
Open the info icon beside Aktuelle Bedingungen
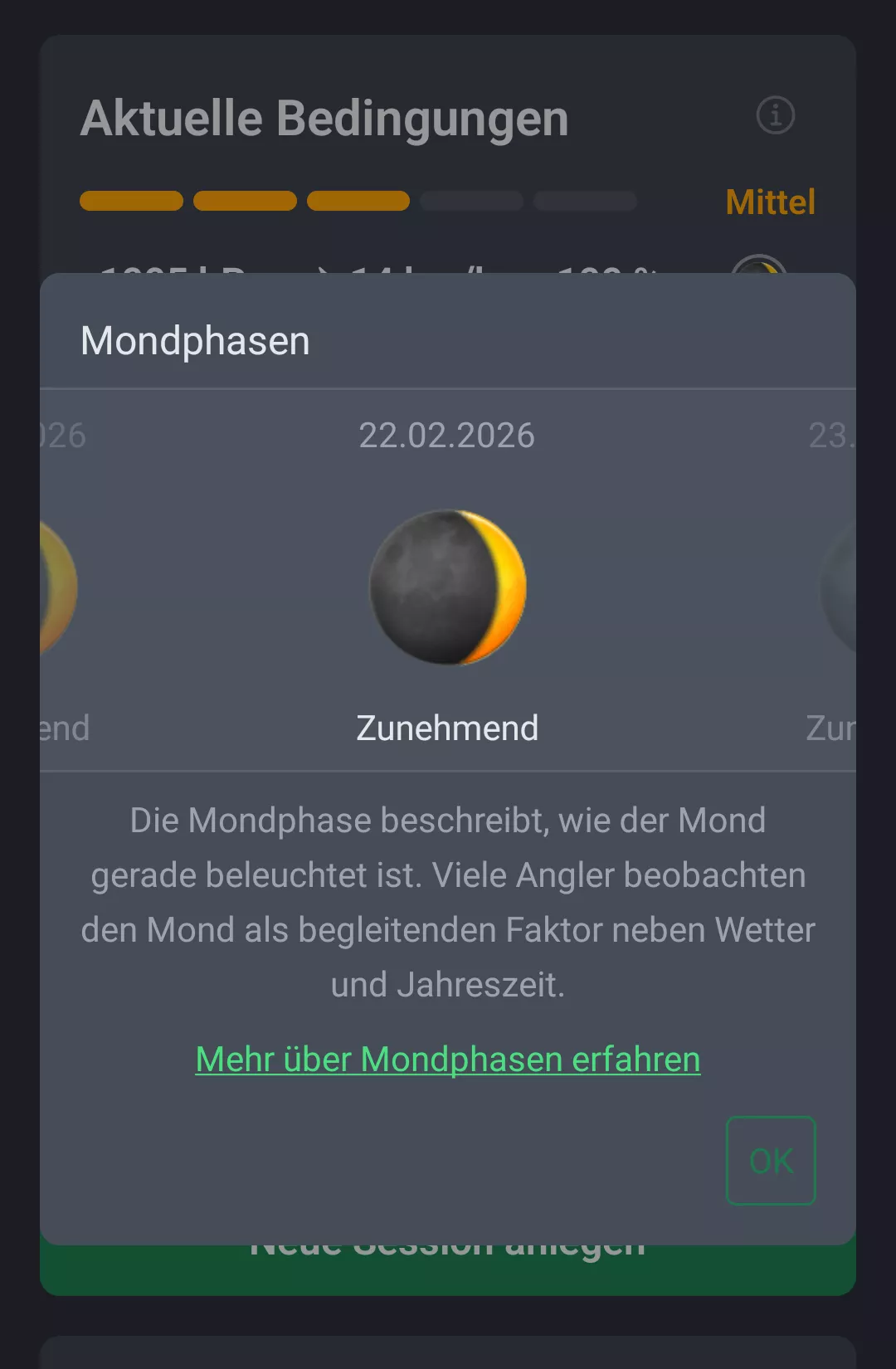click(x=776, y=116)
